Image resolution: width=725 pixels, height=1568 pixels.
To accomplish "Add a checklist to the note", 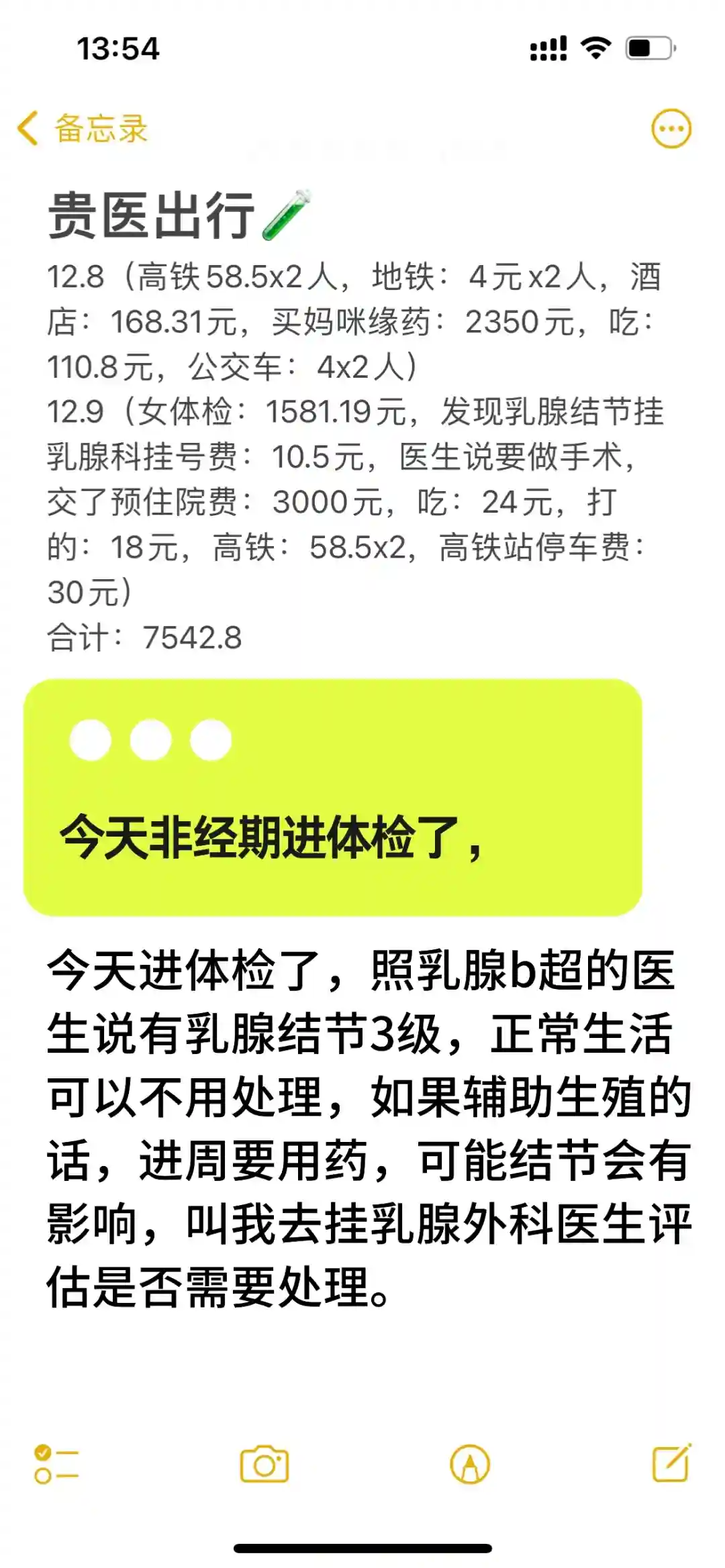I will pyautogui.click(x=56, y=1463).
